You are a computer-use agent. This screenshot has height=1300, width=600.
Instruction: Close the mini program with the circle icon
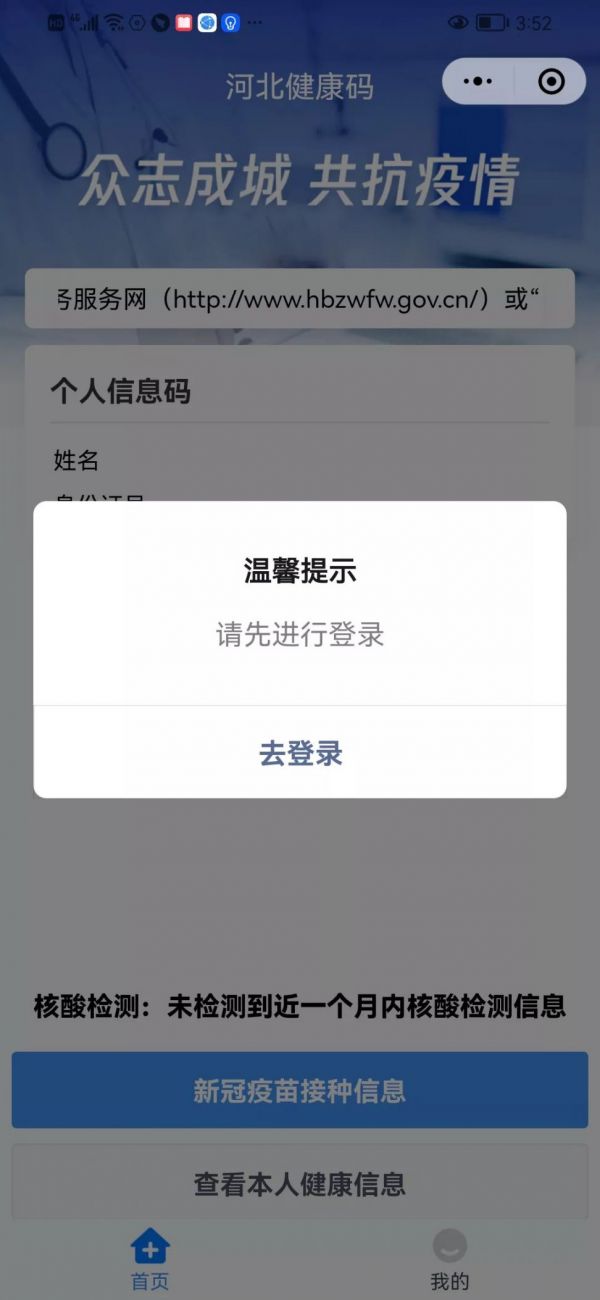551,82
